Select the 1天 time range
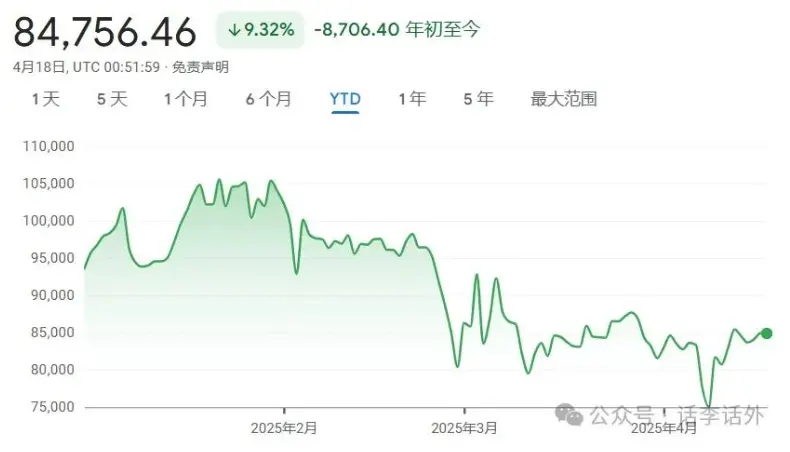Screen dimensions: 790x452 tap(46, 99)
